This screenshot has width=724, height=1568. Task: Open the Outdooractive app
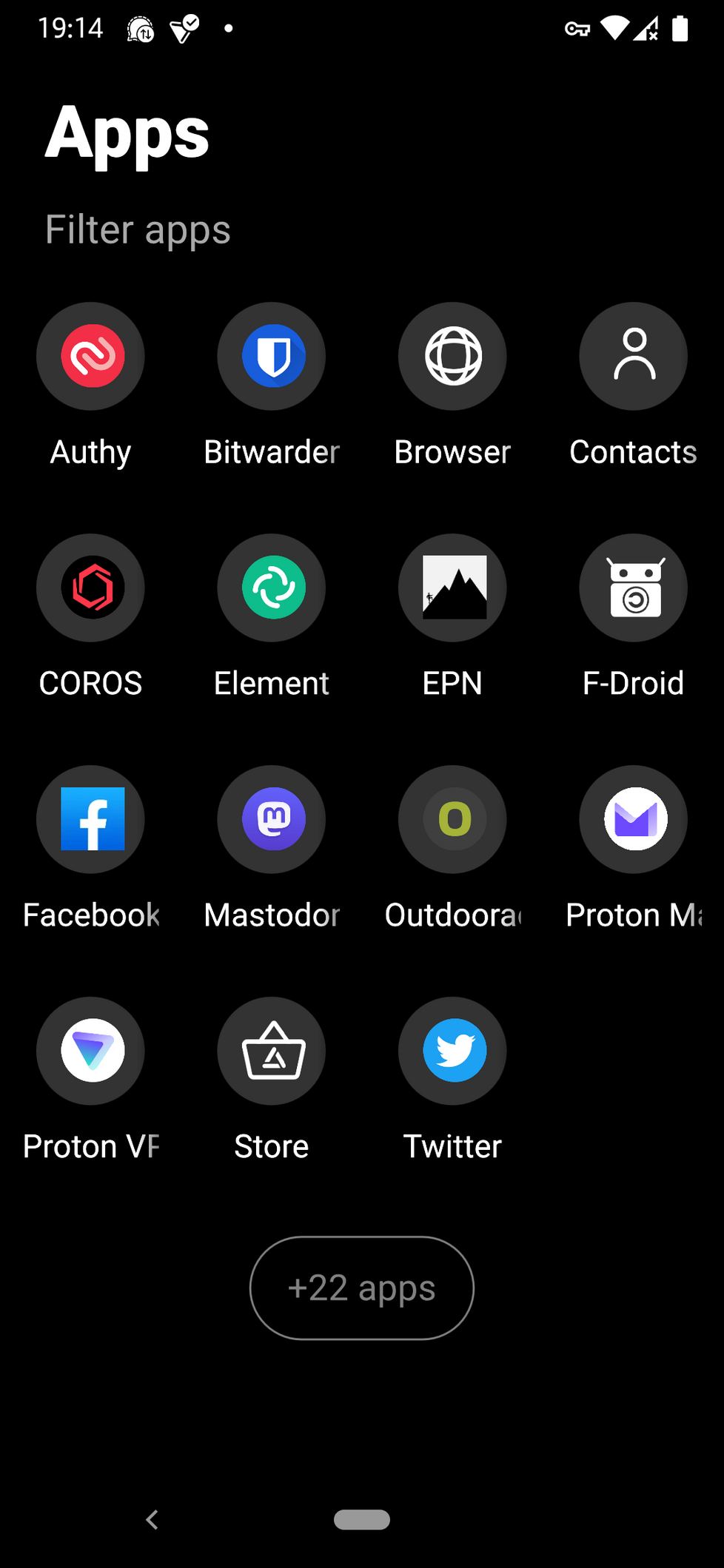(x=452, y=820)
